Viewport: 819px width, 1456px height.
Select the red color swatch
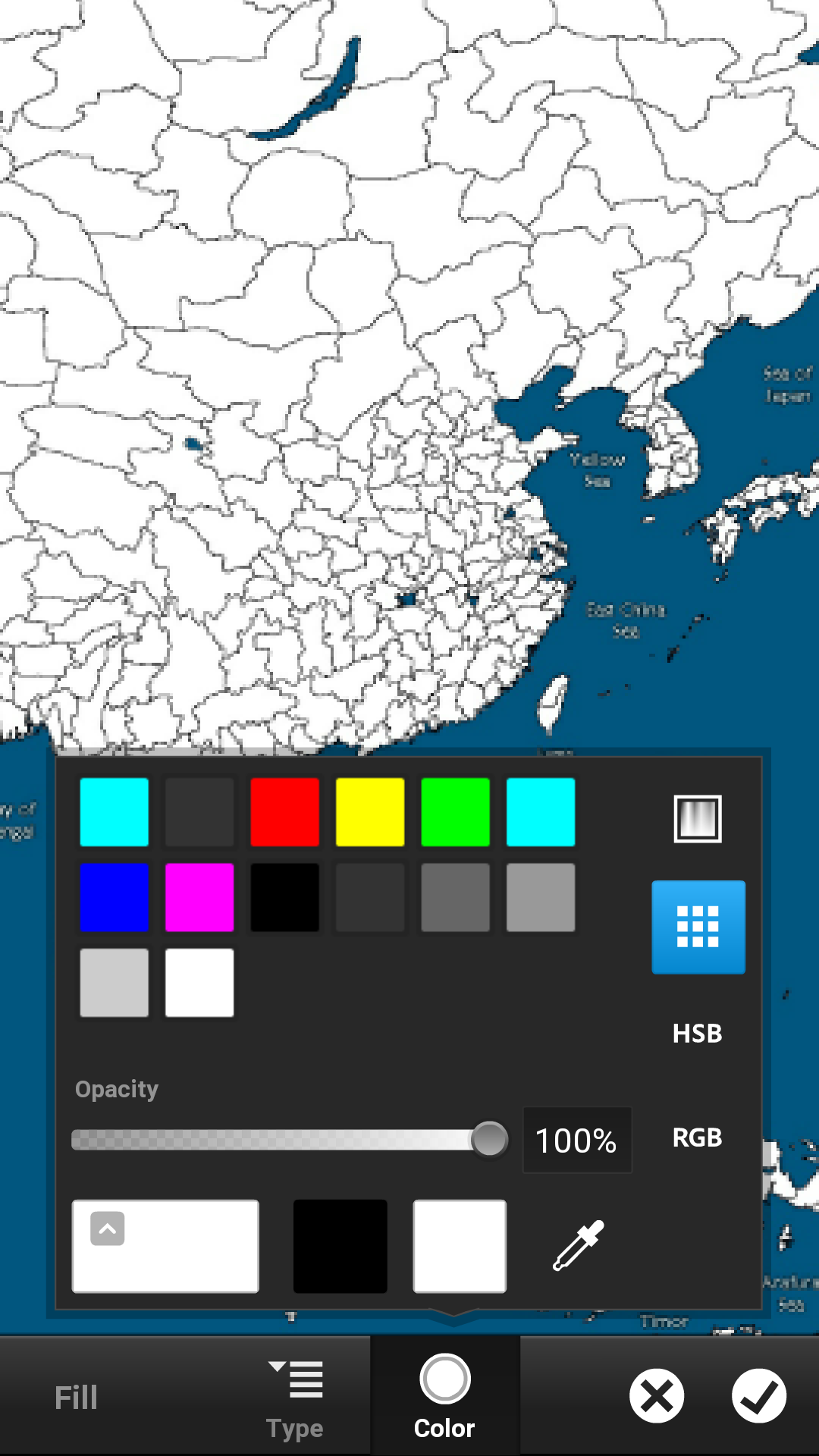[x=284, y=811]
